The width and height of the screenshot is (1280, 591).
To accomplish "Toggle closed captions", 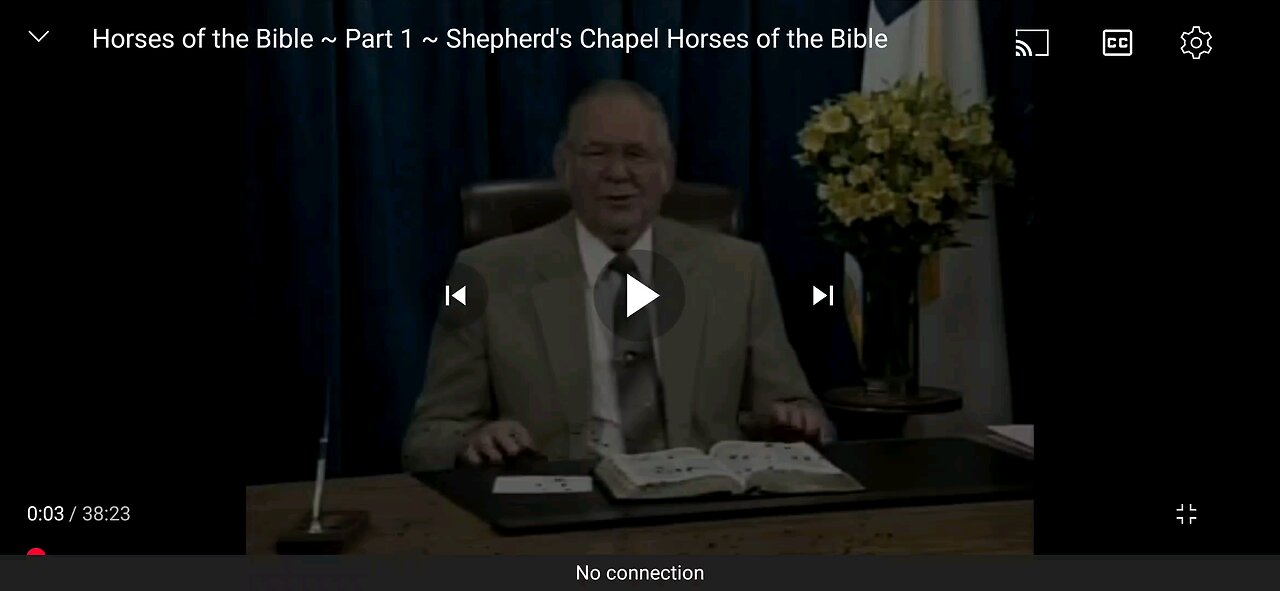I will click(1117, 43).
